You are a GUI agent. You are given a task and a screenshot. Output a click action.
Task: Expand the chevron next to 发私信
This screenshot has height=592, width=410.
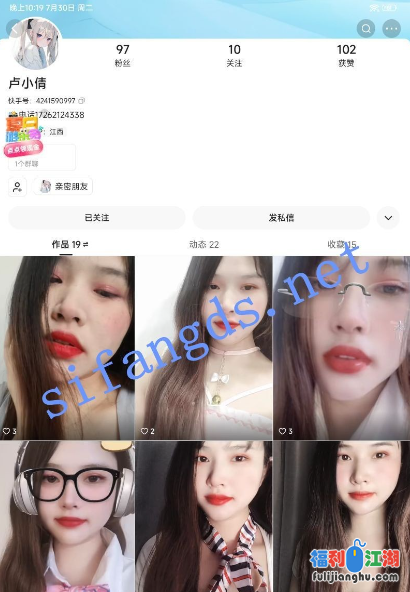[388, 218]
